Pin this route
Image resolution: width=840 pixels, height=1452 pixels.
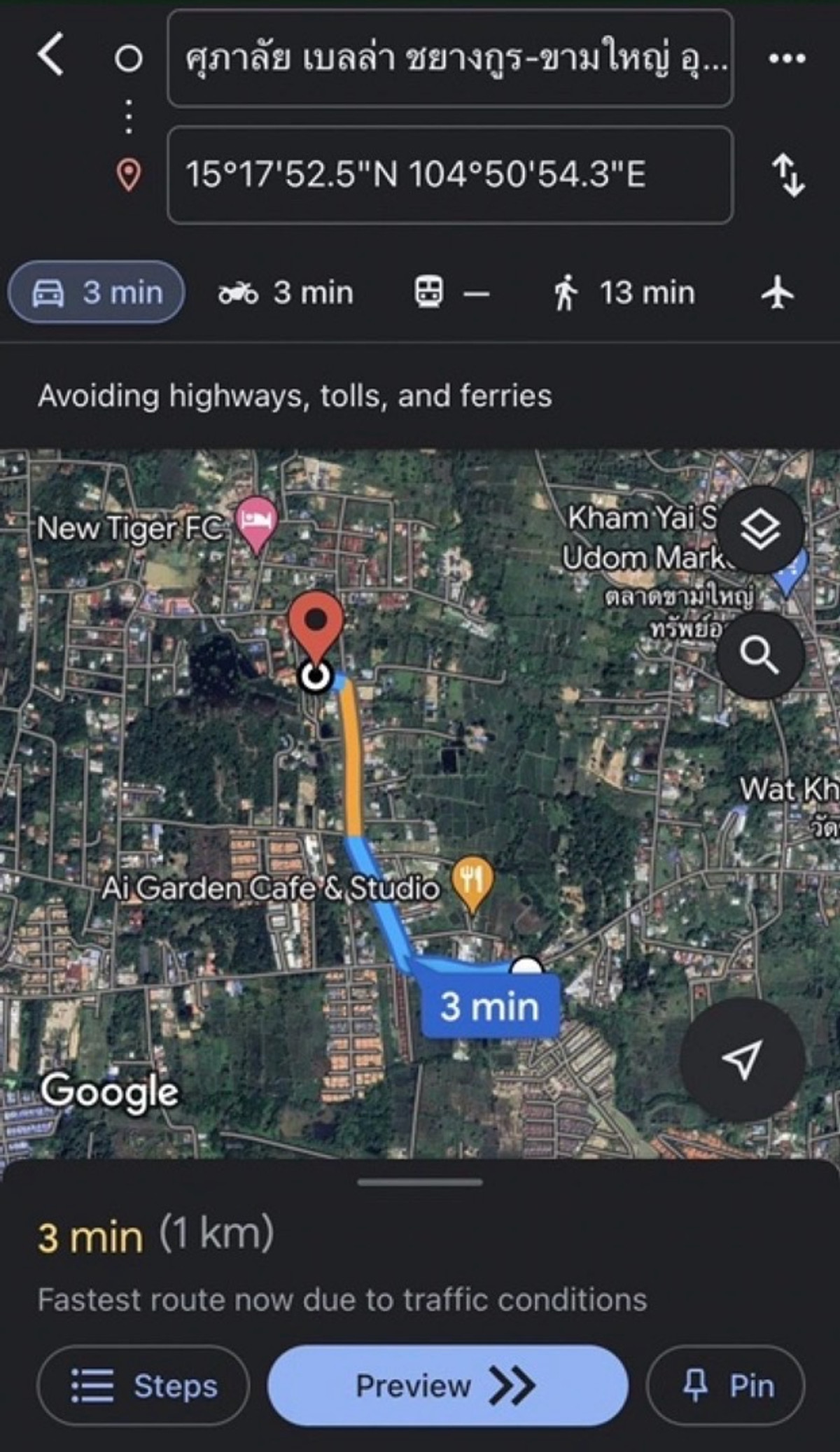coord(726,1385)
